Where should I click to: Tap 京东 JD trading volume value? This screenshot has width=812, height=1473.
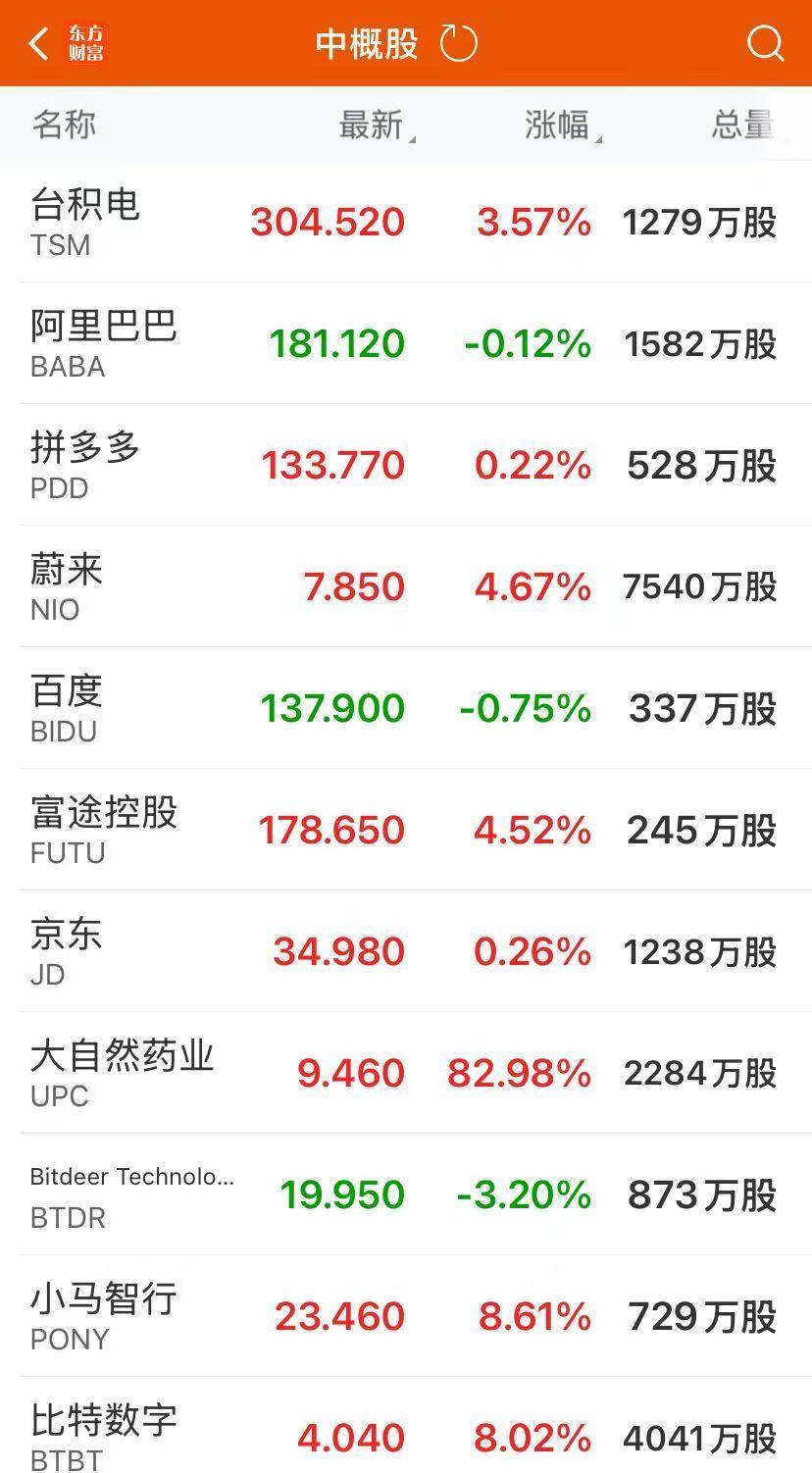click(x=698, y=951)
